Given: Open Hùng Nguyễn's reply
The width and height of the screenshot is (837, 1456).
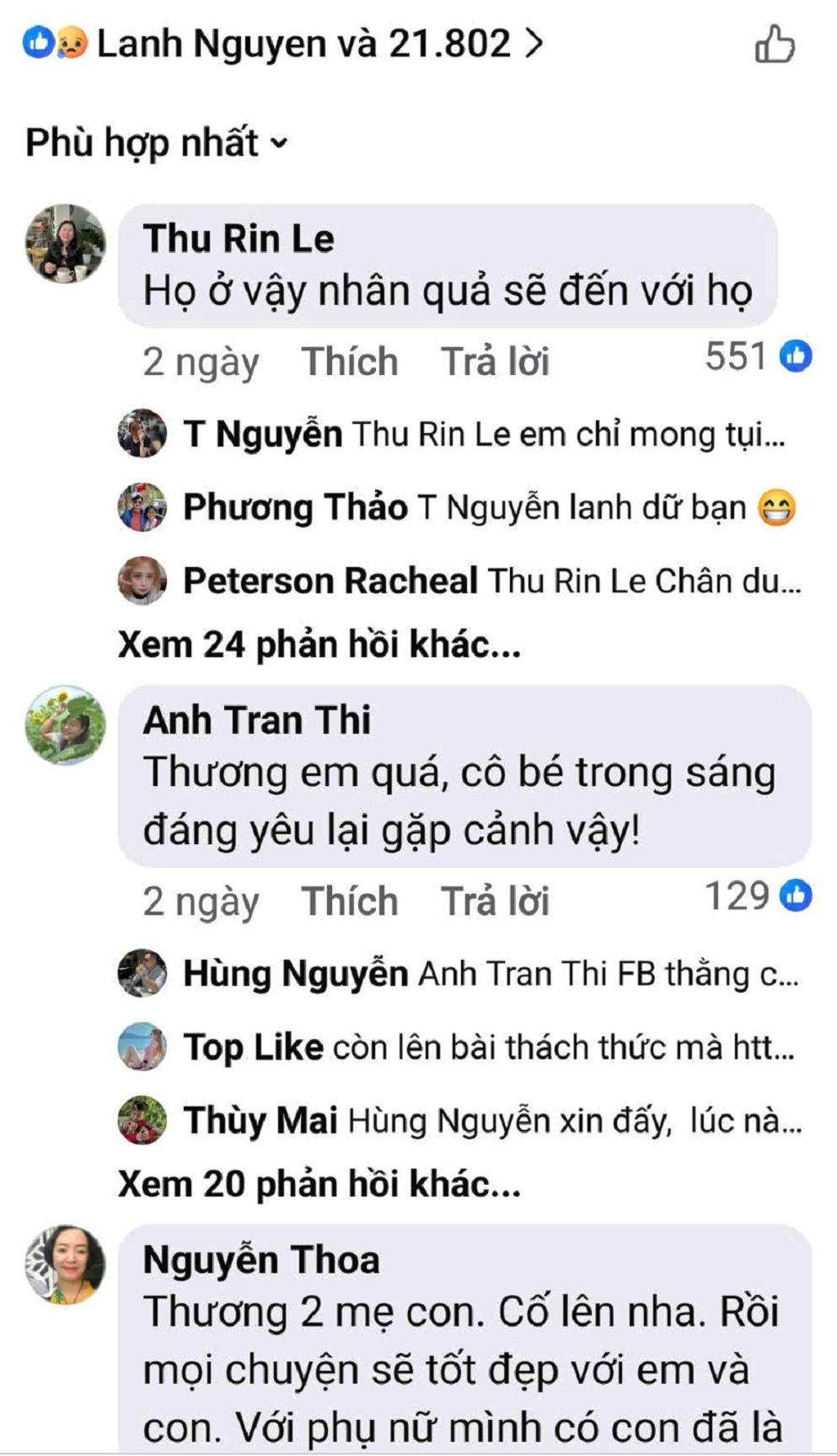Looking at the screenshot, I should (x=491, y=974).
